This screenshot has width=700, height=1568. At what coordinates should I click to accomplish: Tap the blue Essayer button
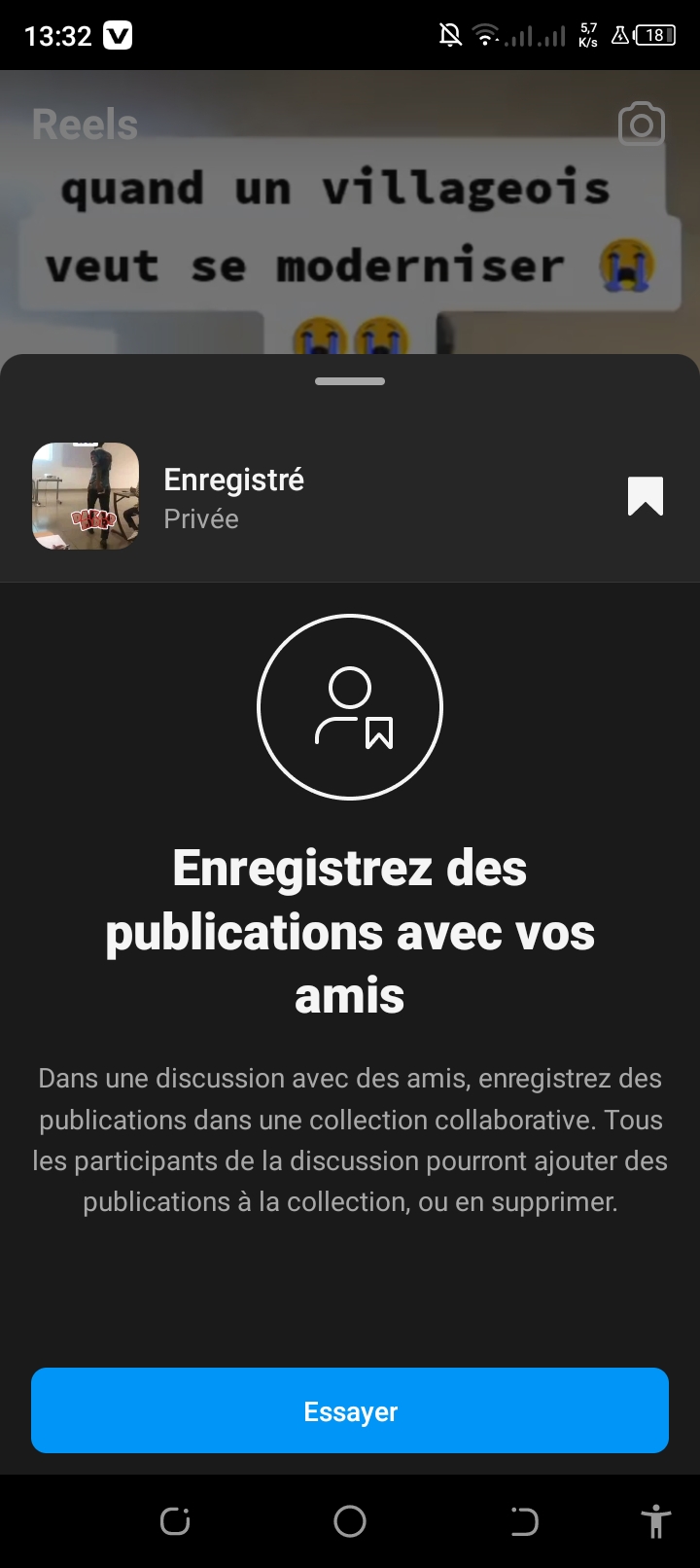[350, 1410]
